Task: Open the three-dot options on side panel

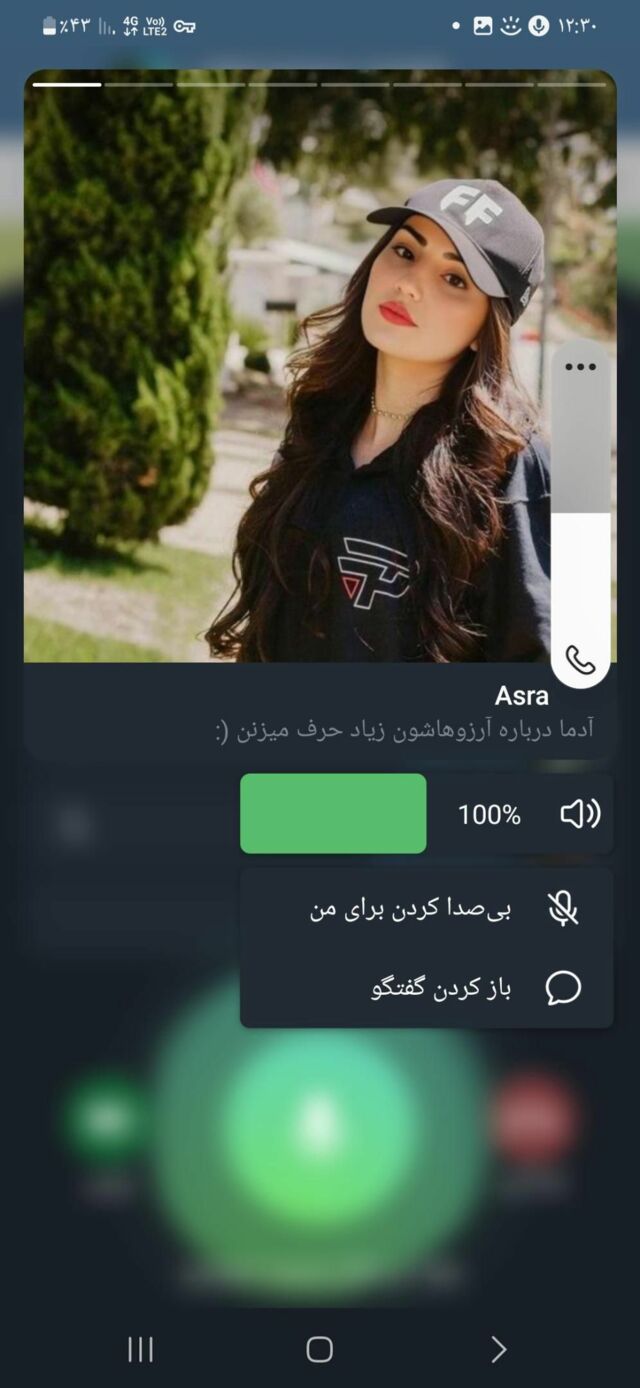Action: (x=580, y=367)
